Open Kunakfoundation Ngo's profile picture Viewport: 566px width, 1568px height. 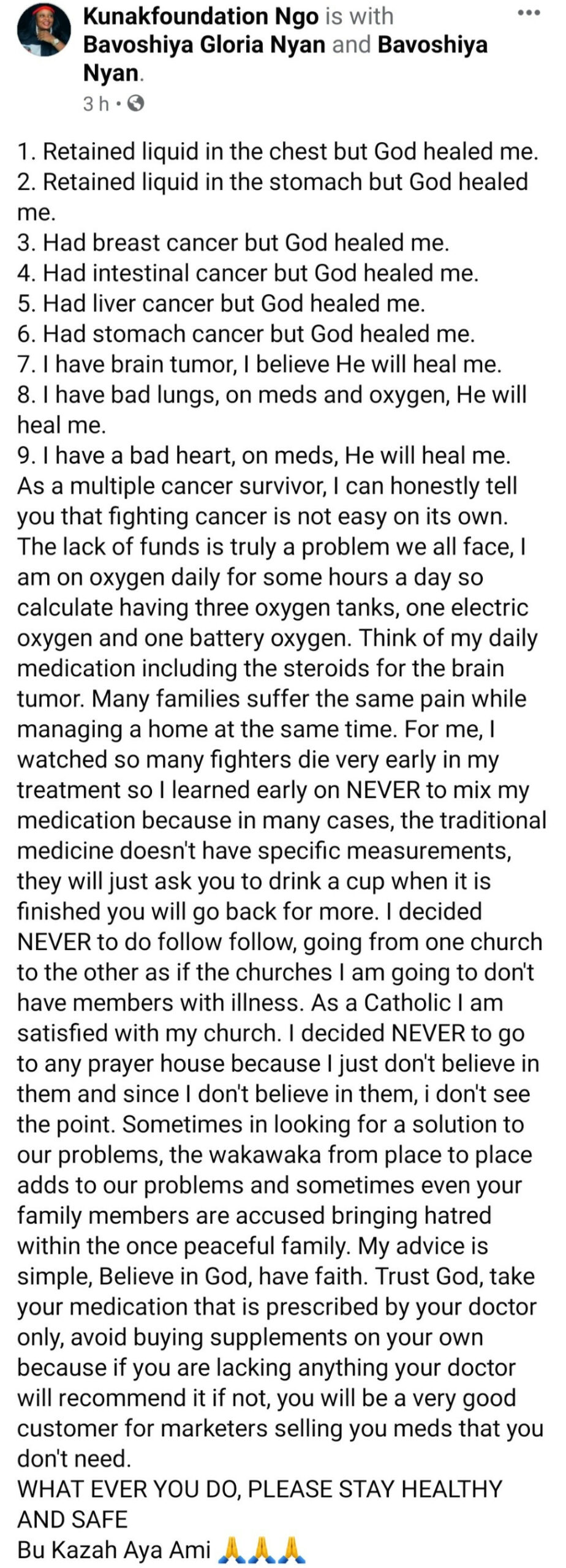pos(44,32)
